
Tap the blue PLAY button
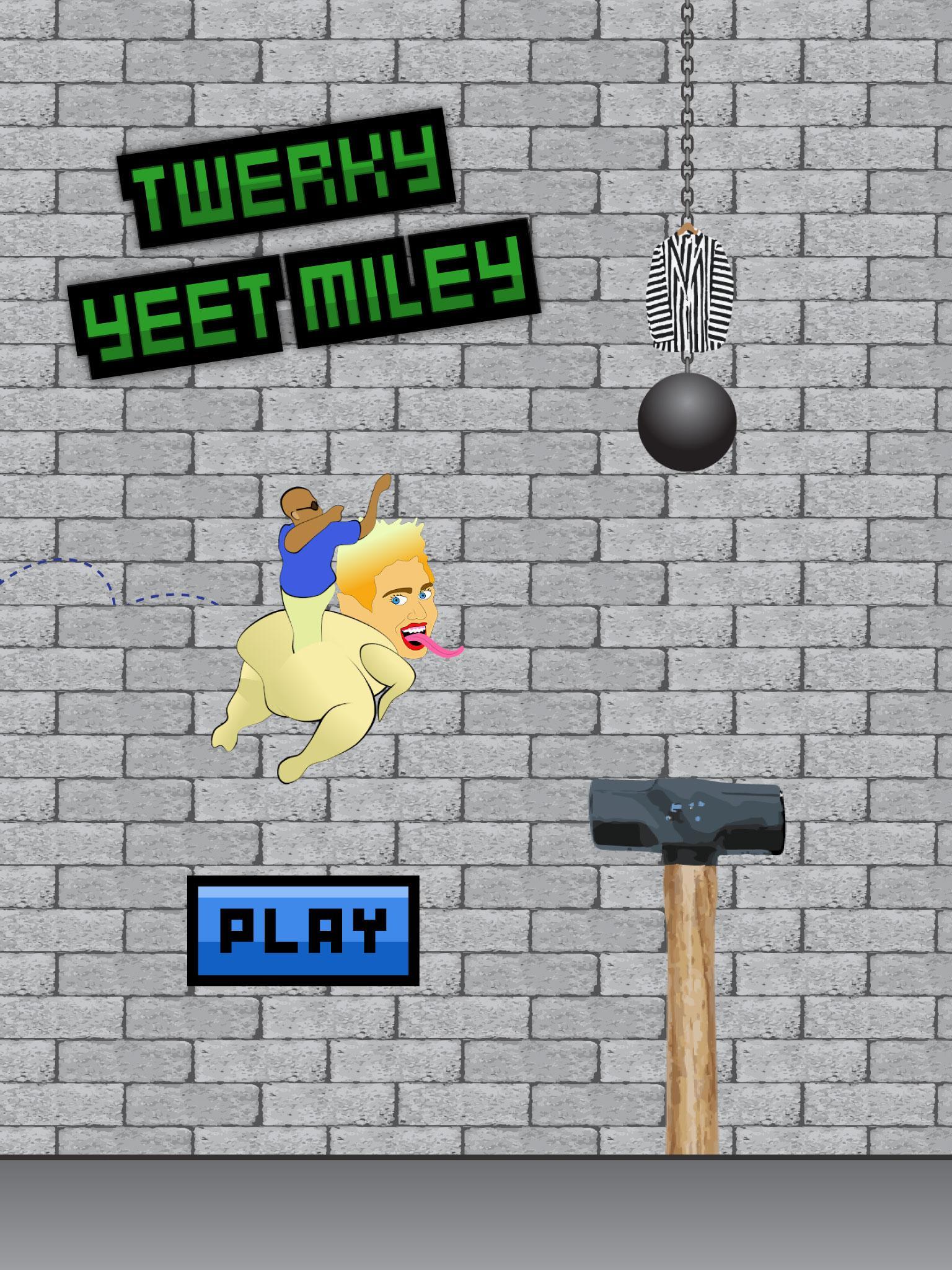click(303, 930)
